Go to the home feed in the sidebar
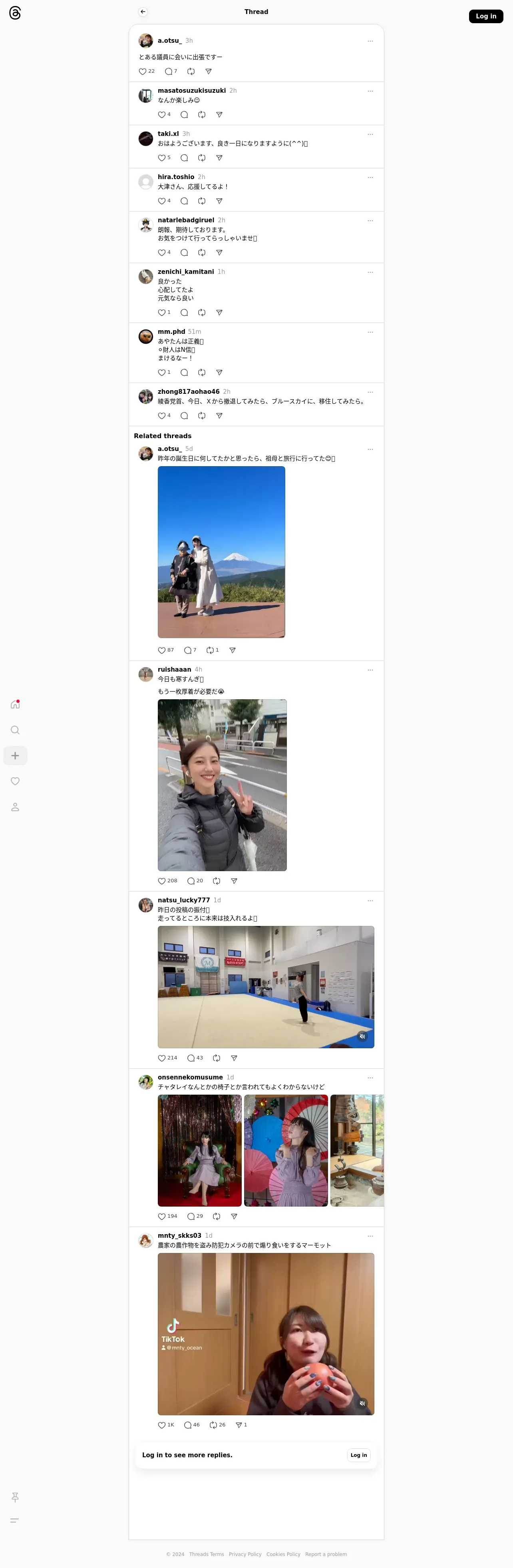This screenshot has height=1568, width=513. tap(15, 704)
